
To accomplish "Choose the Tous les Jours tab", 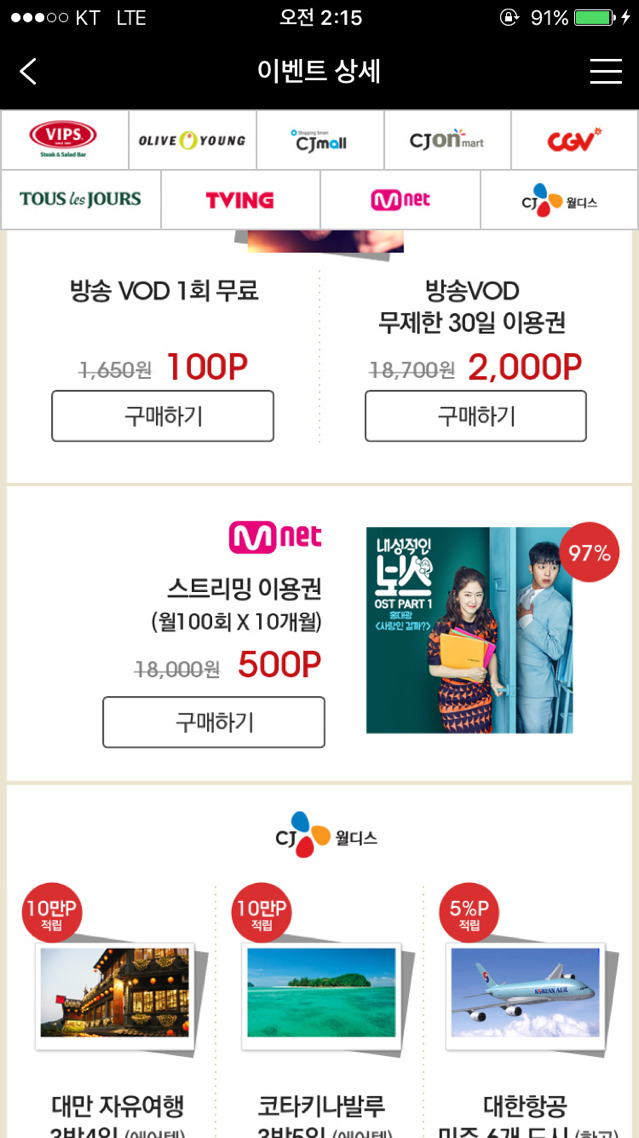I will click(x=80, y=199).
